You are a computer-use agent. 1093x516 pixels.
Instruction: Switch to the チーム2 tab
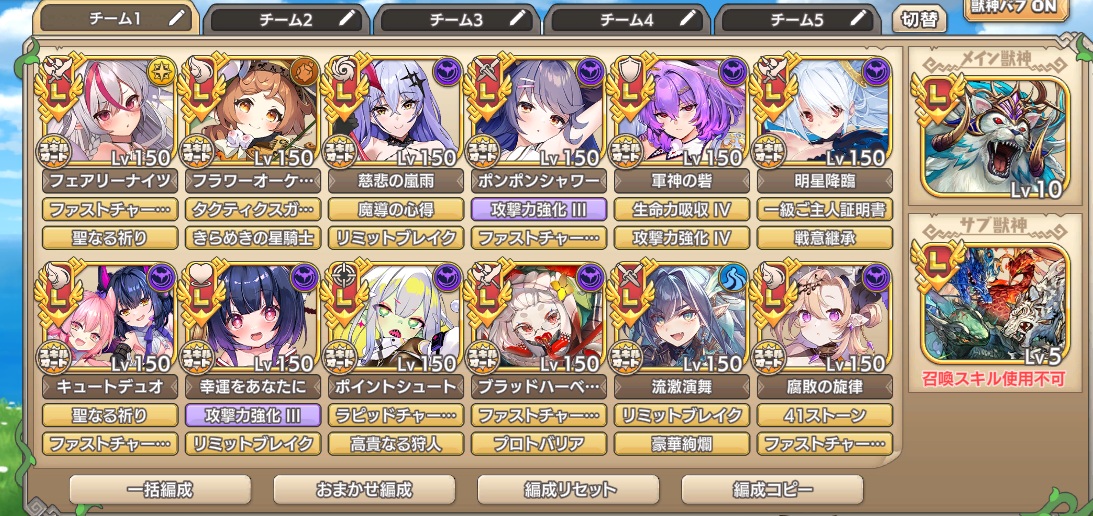[285, 19]
